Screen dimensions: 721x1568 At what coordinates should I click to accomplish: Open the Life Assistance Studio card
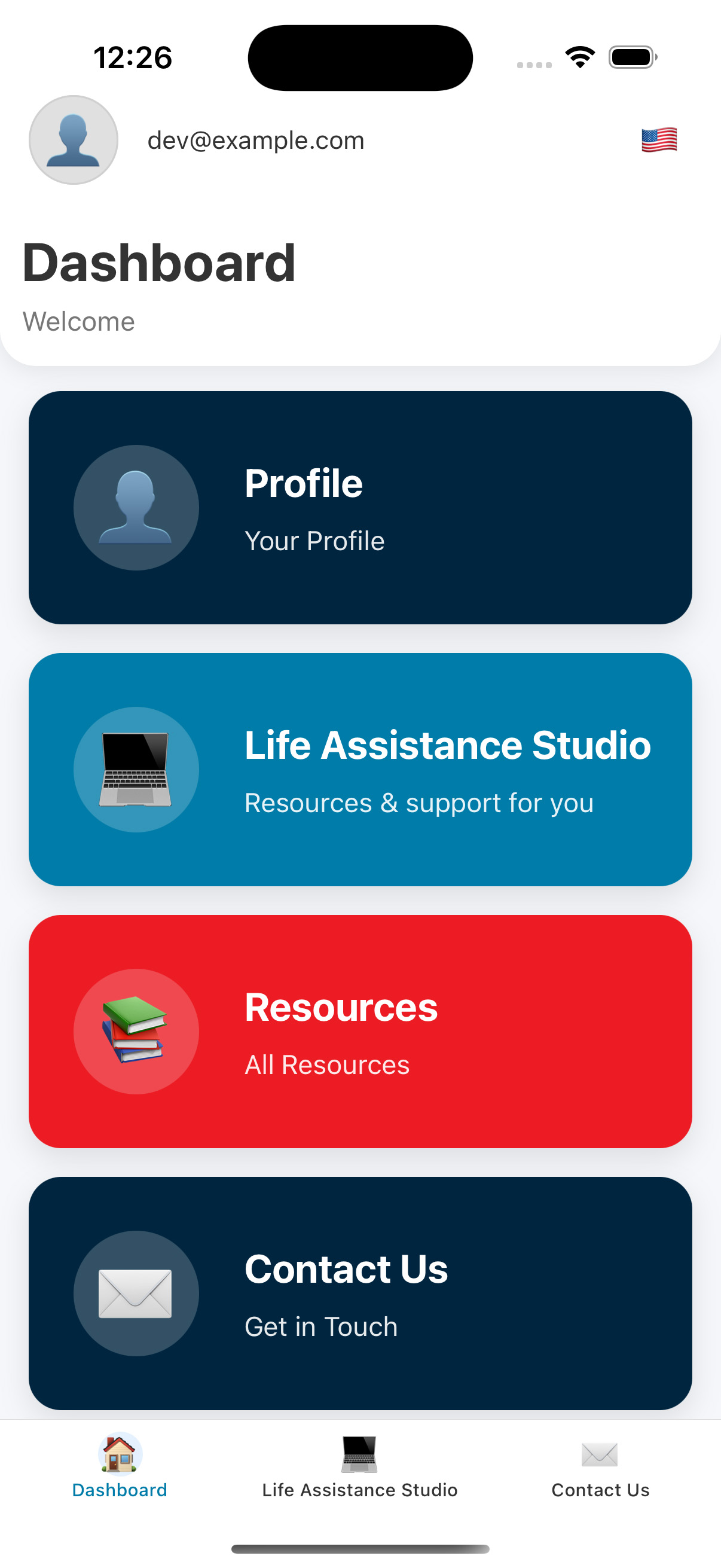point(360,769)
